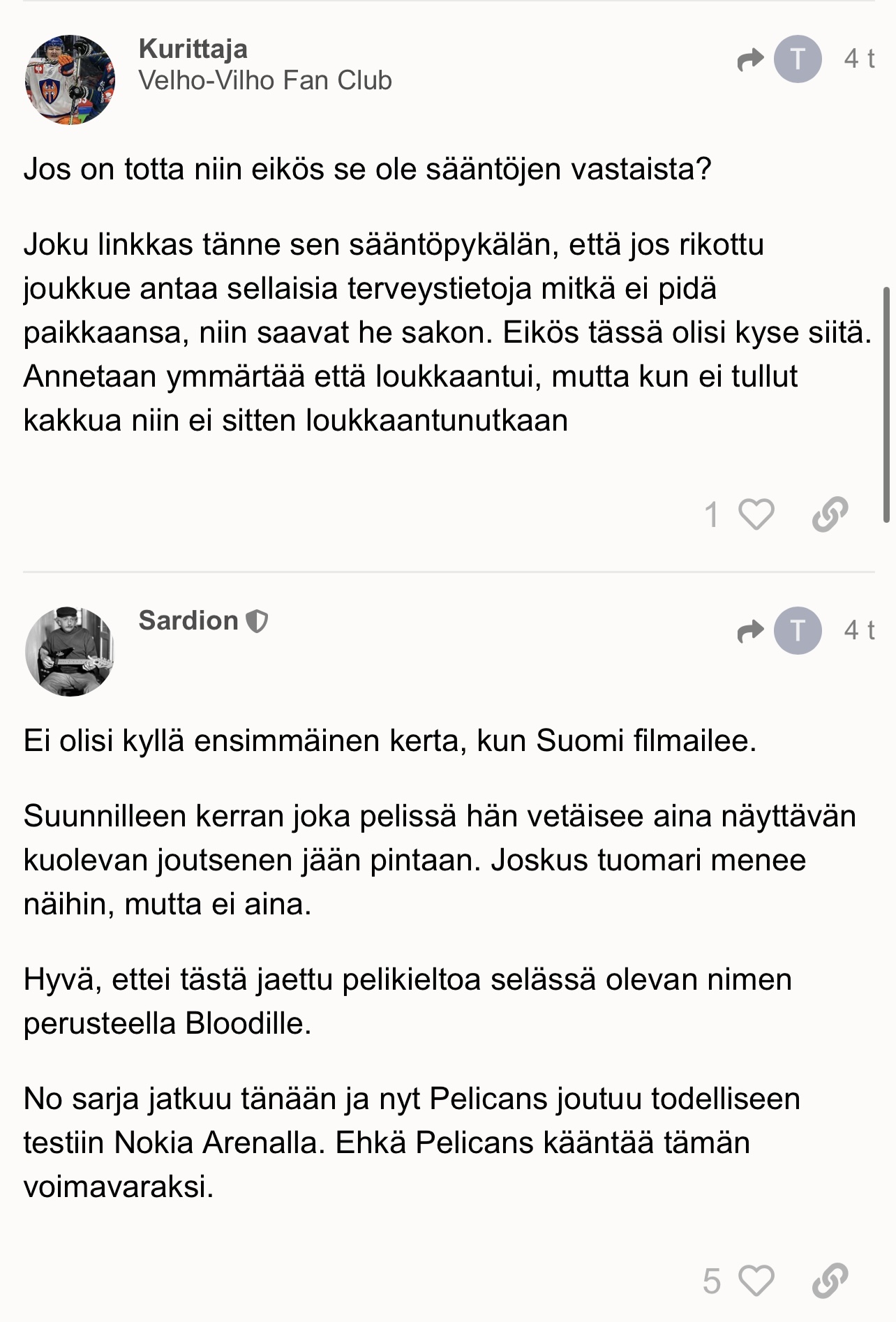The width and height of the screenshot is (896, 1322).
Task: Open timestamp of Kurittaja's post
Action: point(858,59)
